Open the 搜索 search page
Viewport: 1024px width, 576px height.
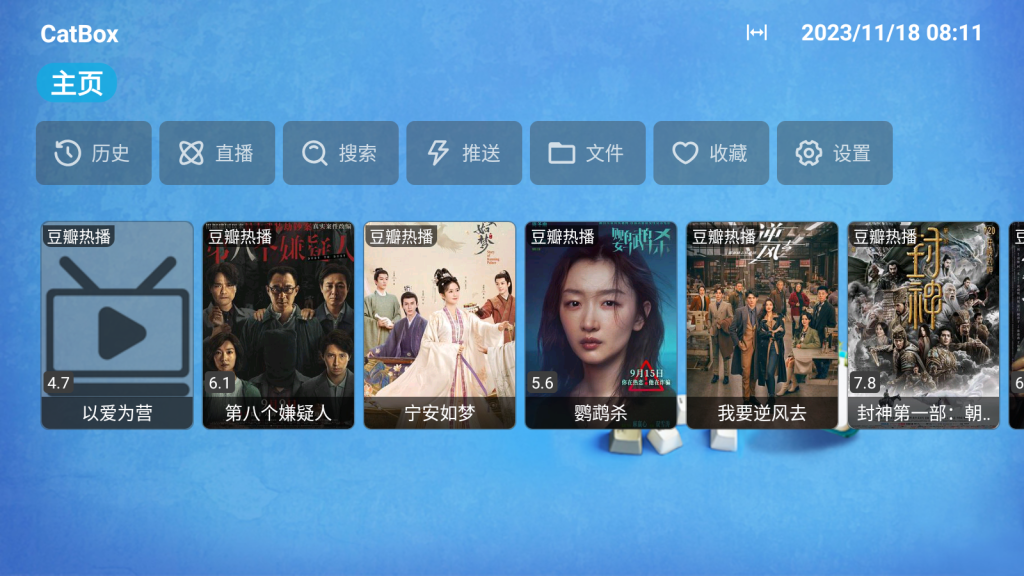point(341,153)
